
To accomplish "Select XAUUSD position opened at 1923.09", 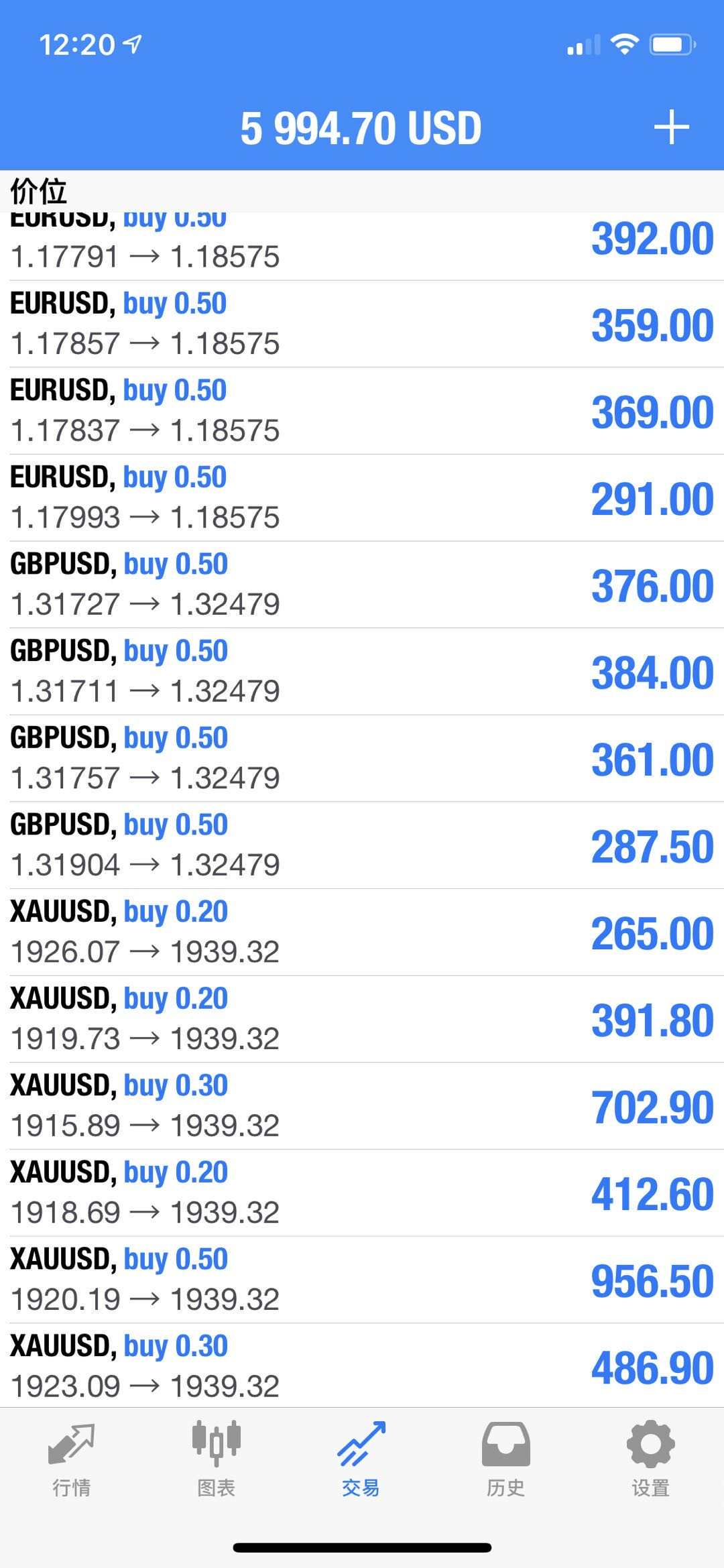I will click(362, 1366).
